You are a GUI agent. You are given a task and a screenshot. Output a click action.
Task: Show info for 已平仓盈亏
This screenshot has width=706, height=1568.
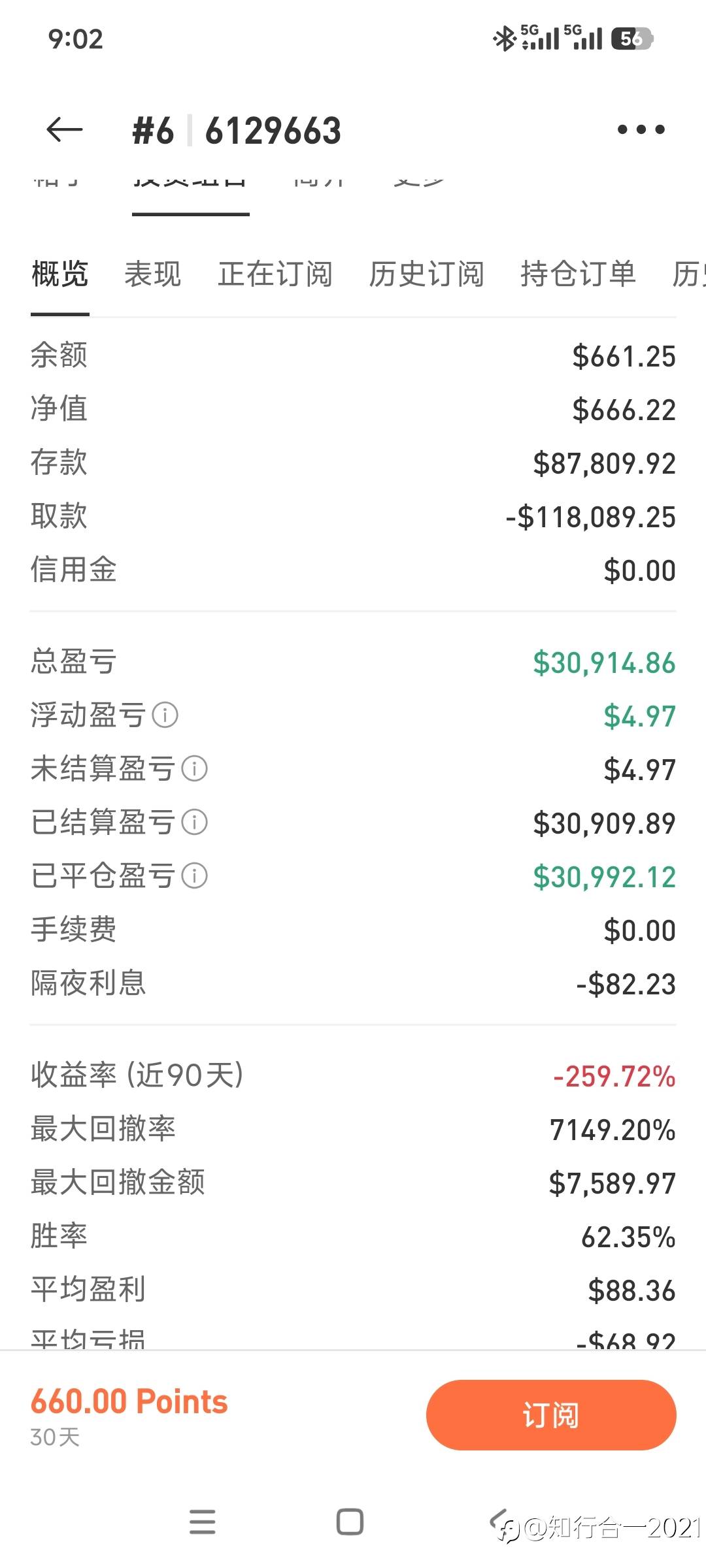[x=194, y=875]
